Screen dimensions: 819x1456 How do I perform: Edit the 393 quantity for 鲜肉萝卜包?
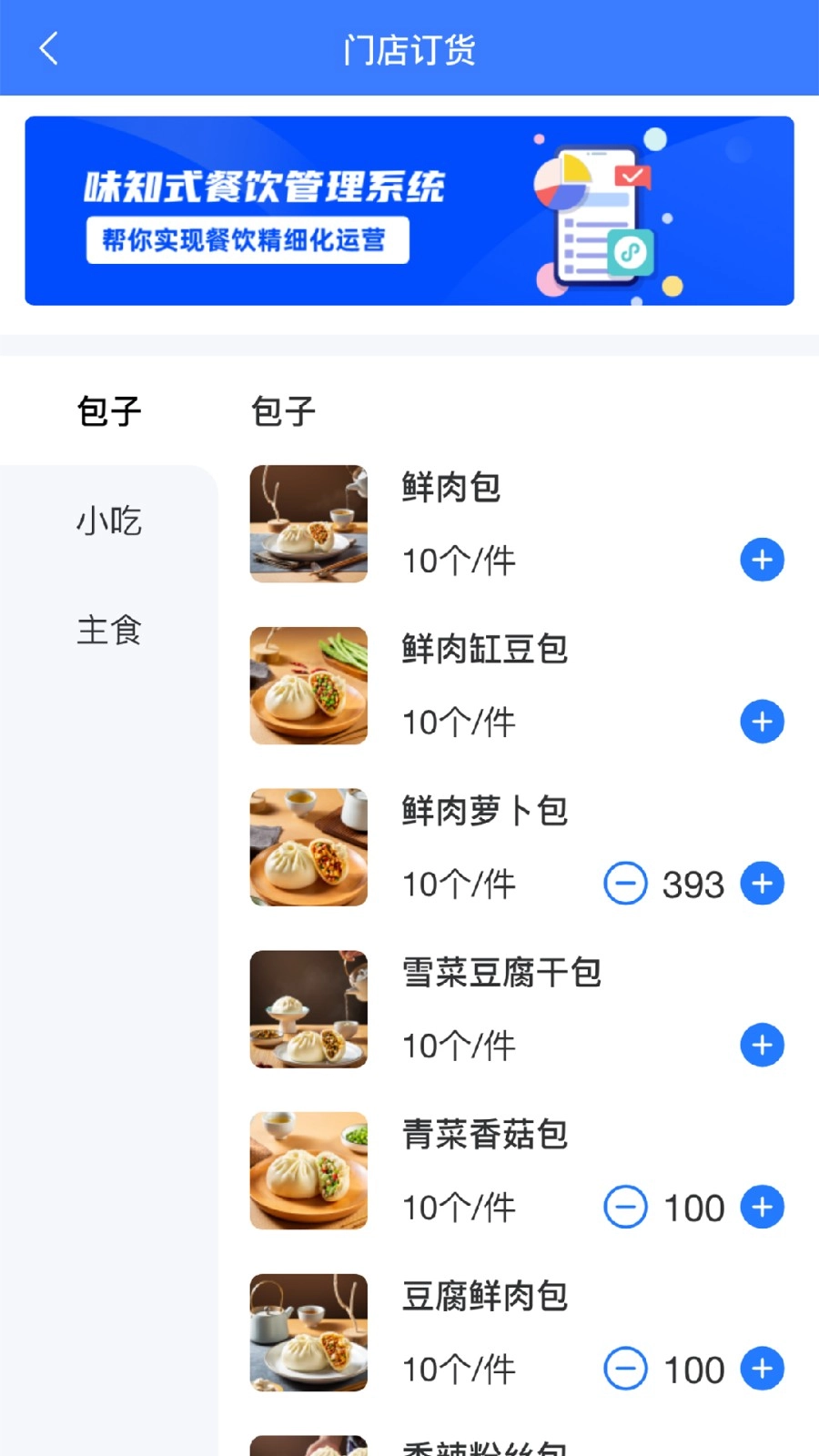coord(693,885)
